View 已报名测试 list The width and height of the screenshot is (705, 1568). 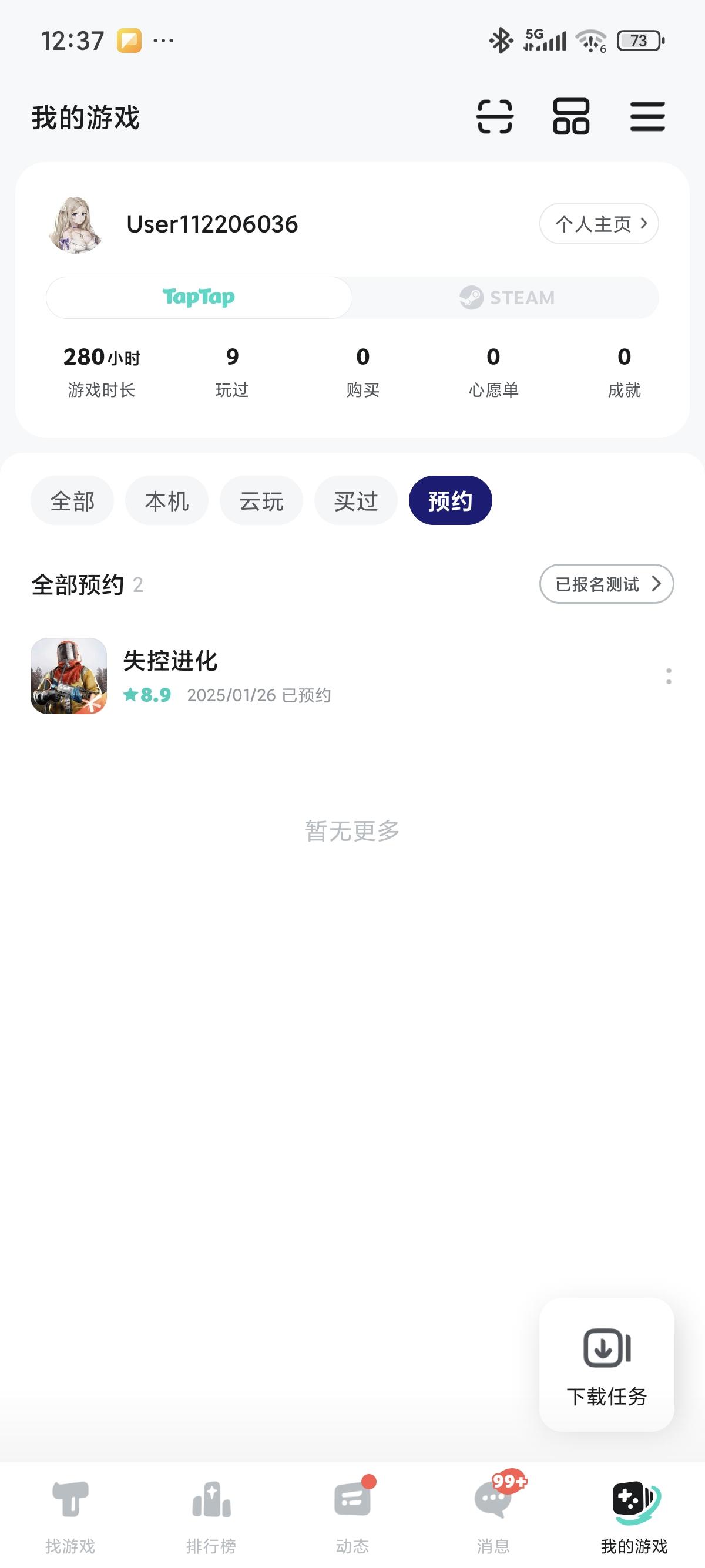606,584
